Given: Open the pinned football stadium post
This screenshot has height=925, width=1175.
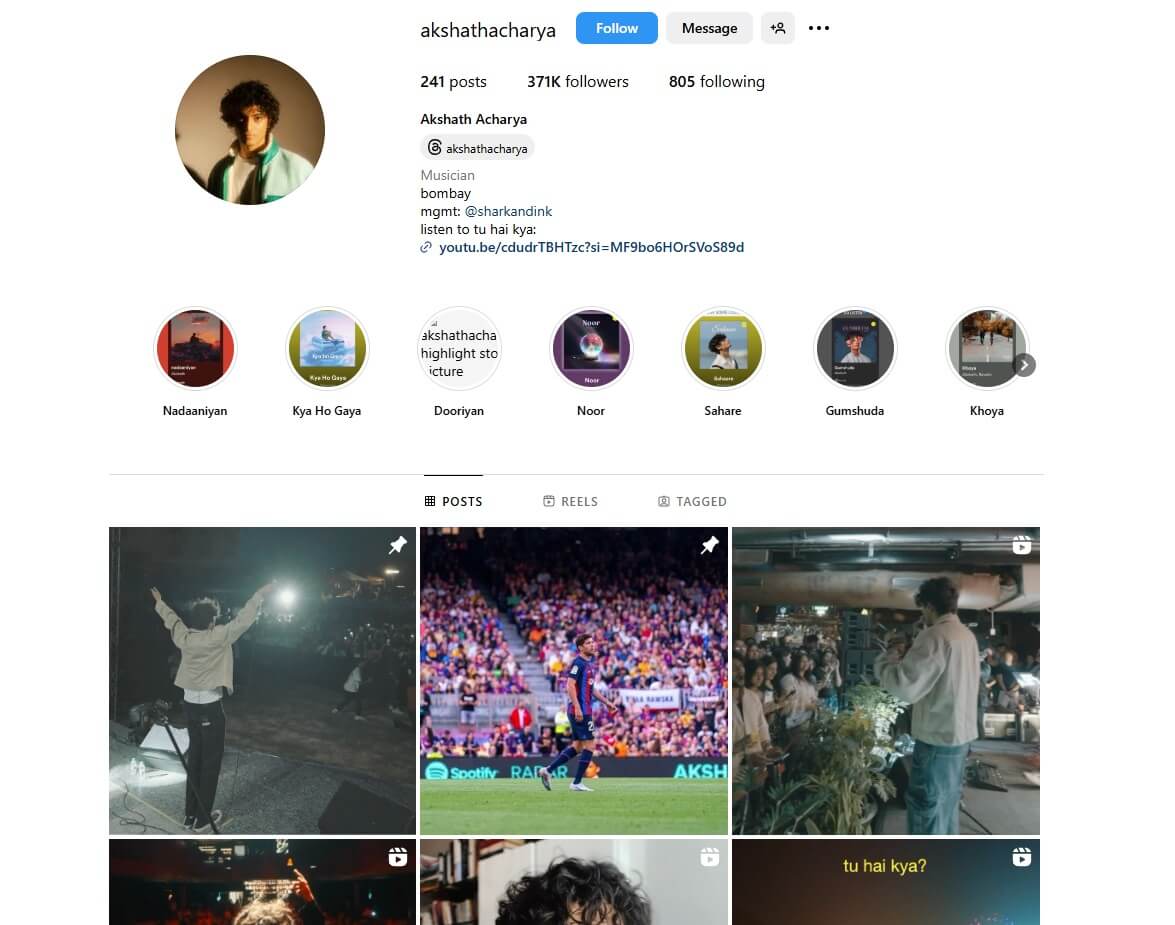Looking at the screenshot, I should coord(573,680).
